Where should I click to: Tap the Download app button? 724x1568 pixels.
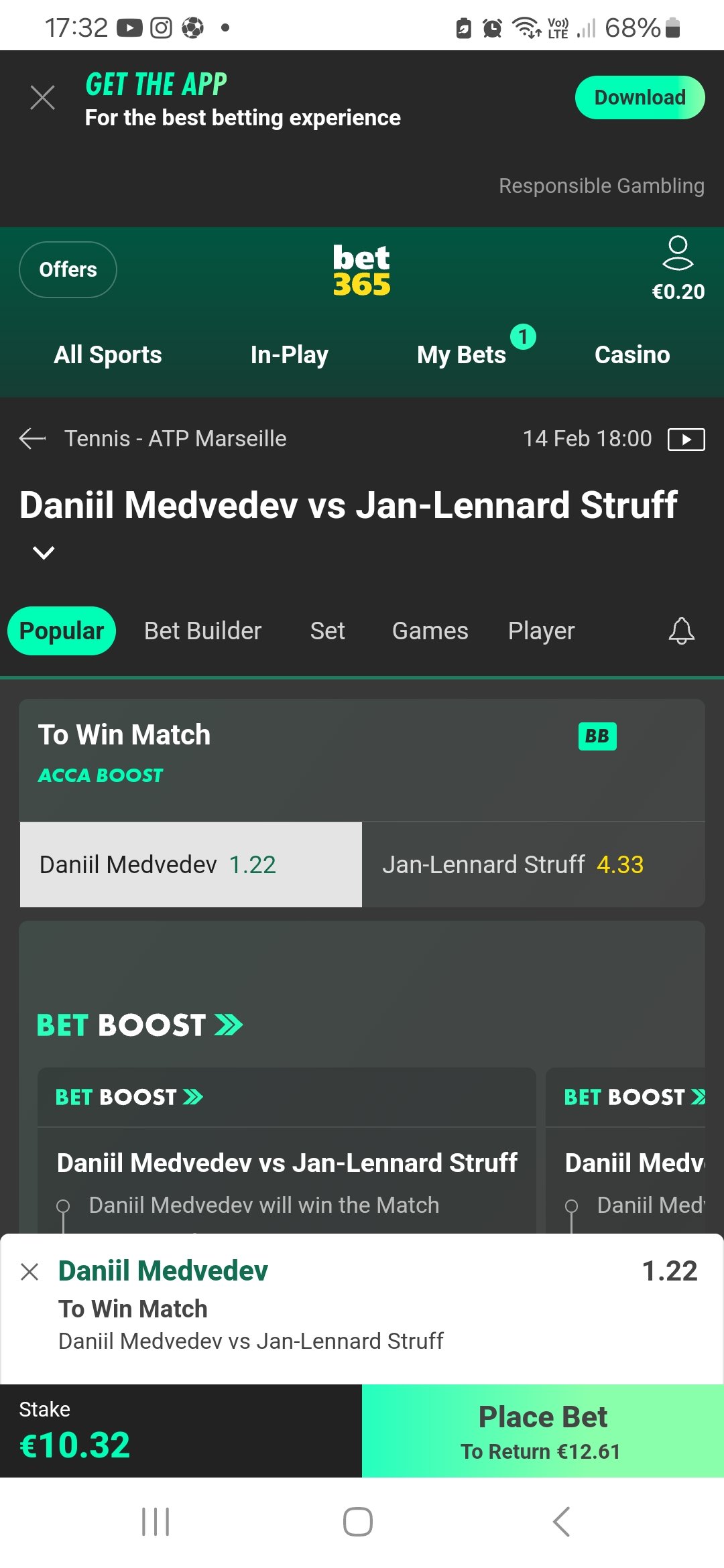pyautogui.click(x=640, y=98)
